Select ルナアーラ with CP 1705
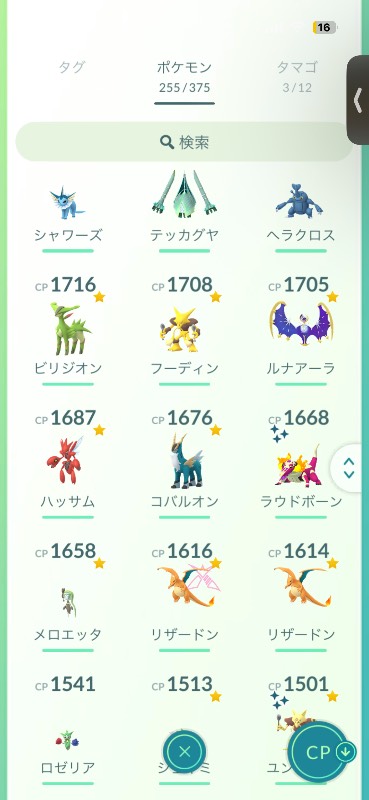The image size is (369, 800). [x=301, y=329]
